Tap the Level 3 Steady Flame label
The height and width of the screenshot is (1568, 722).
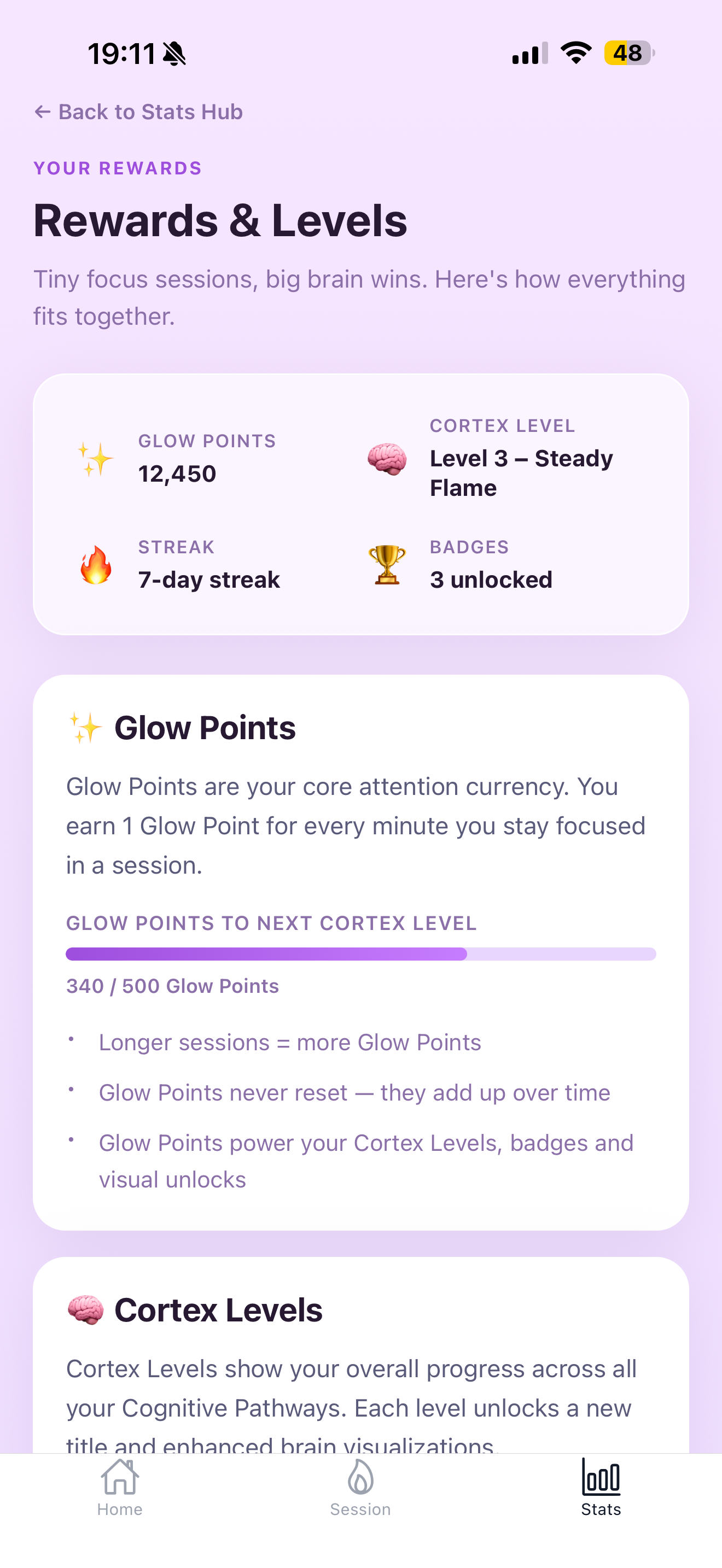(x=522, y=472)
